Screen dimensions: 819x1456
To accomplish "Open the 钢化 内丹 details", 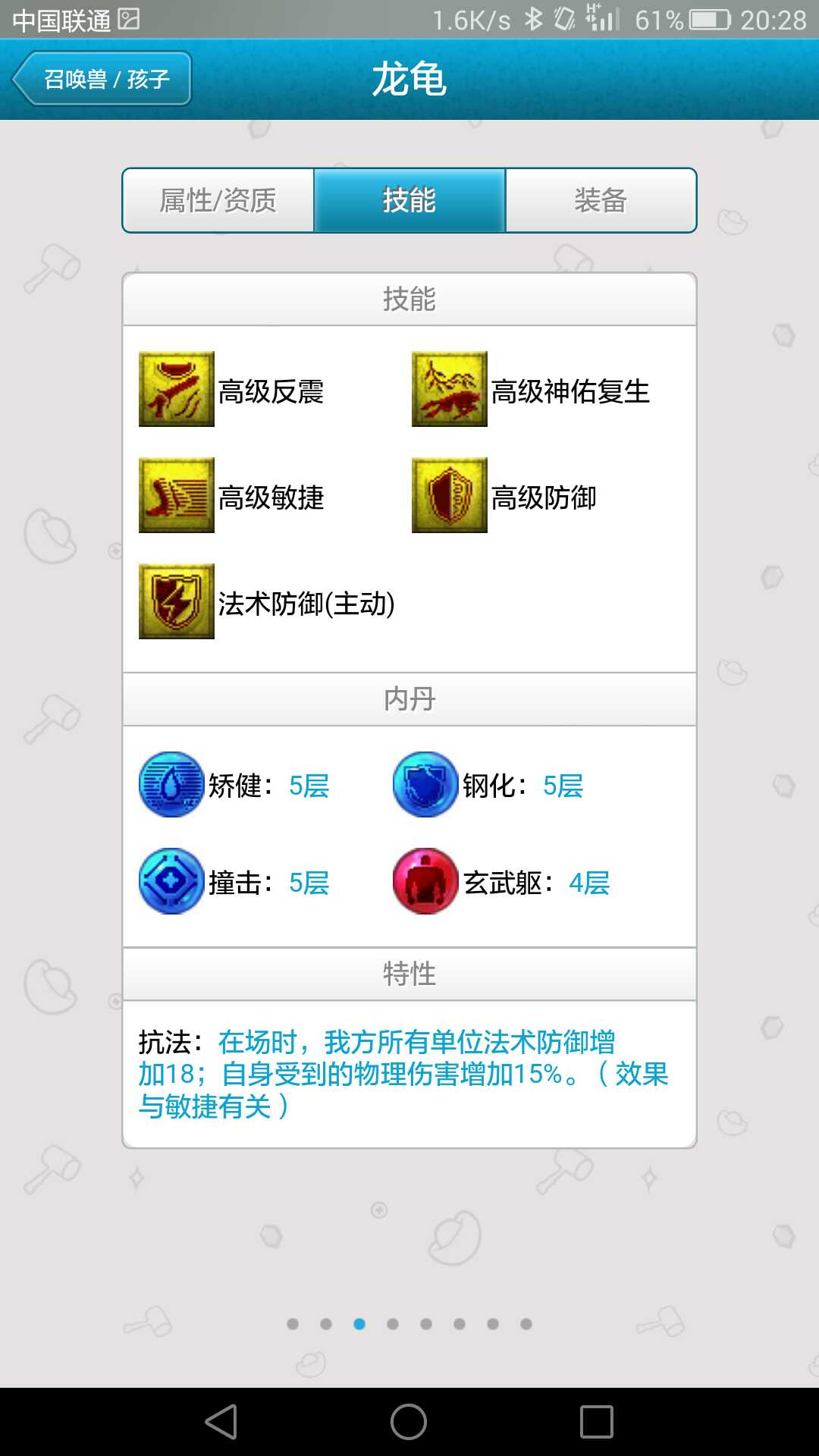I will tap(425, 785).
